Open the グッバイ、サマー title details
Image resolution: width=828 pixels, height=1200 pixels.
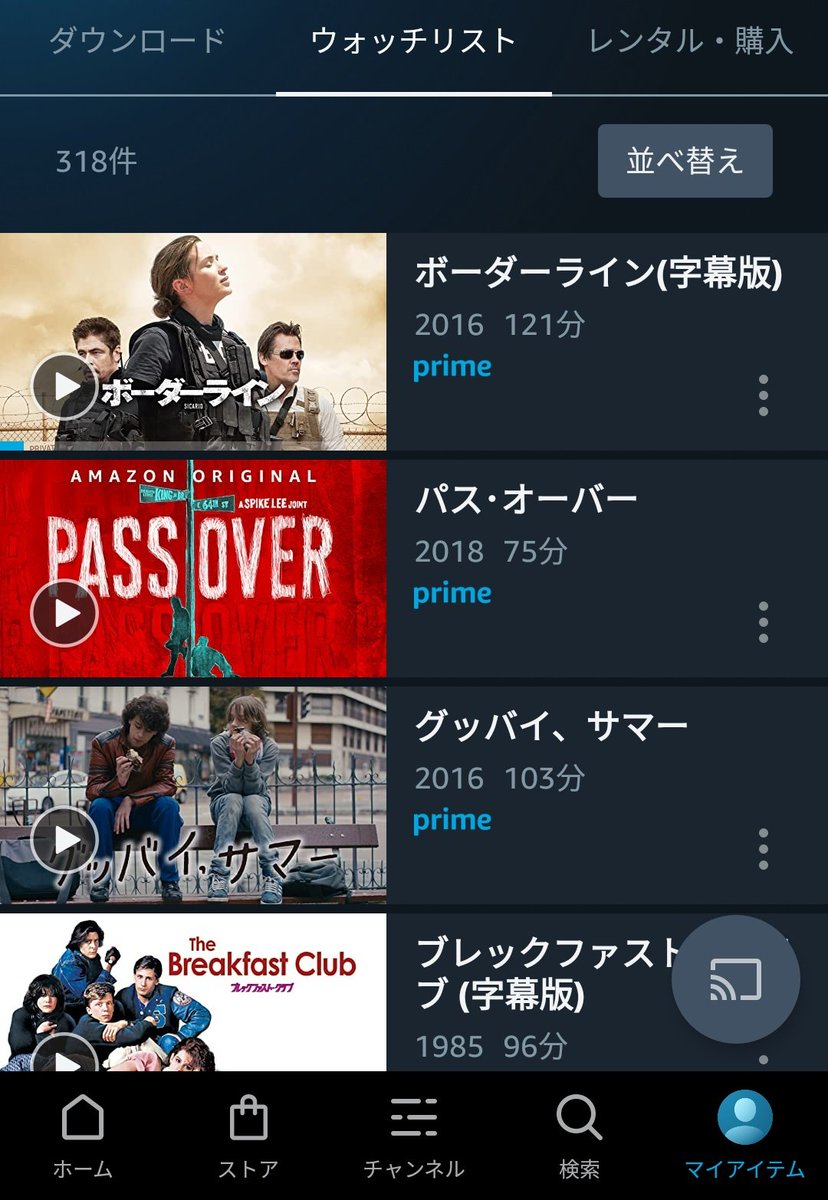pos(551,727)
